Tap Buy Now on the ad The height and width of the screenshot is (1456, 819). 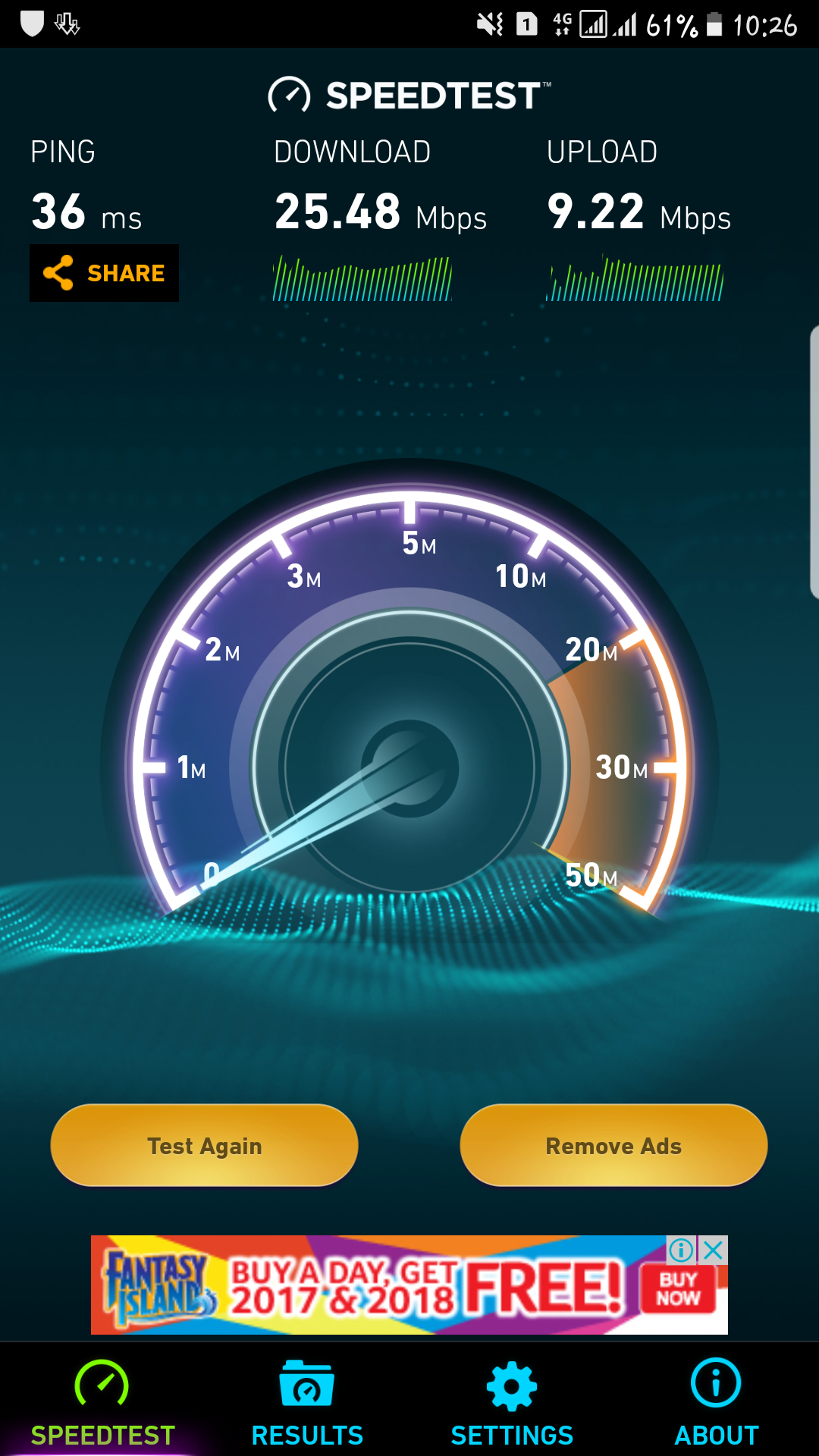pos(678,1288)
